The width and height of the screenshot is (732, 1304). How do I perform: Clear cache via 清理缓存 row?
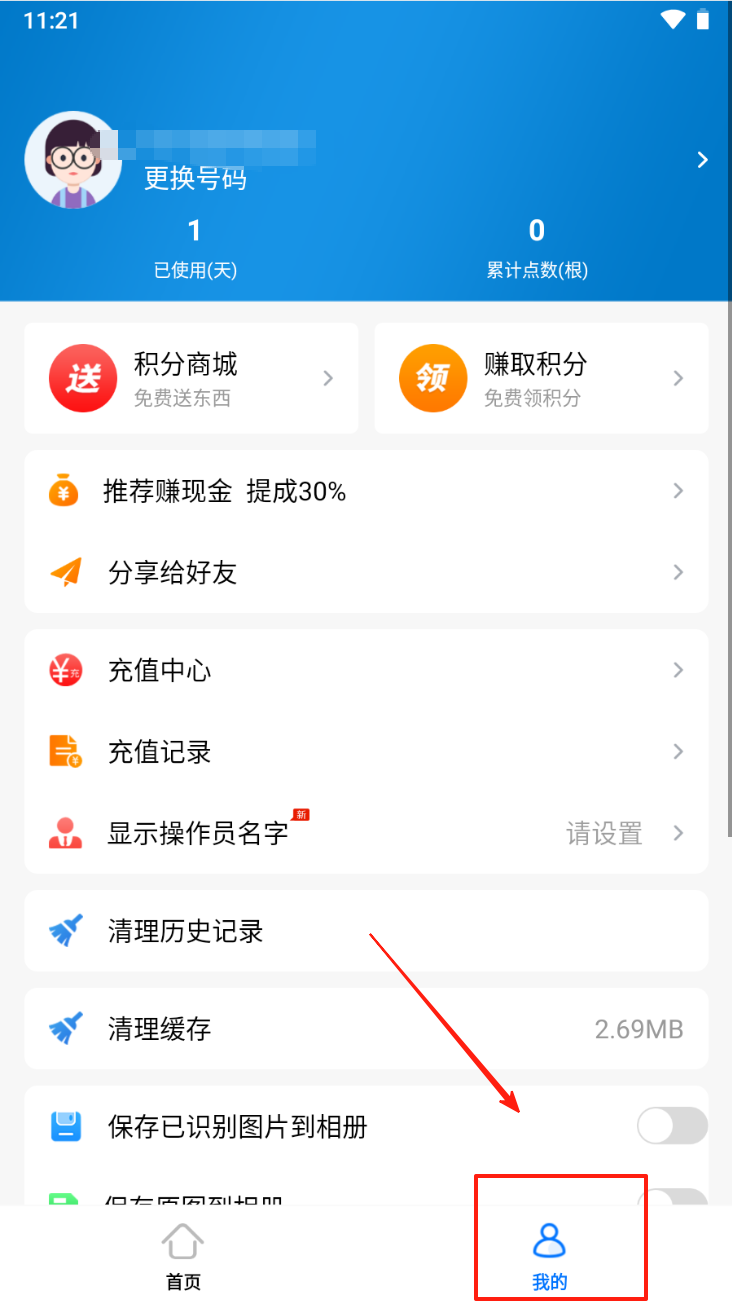tap(366, 1029)
